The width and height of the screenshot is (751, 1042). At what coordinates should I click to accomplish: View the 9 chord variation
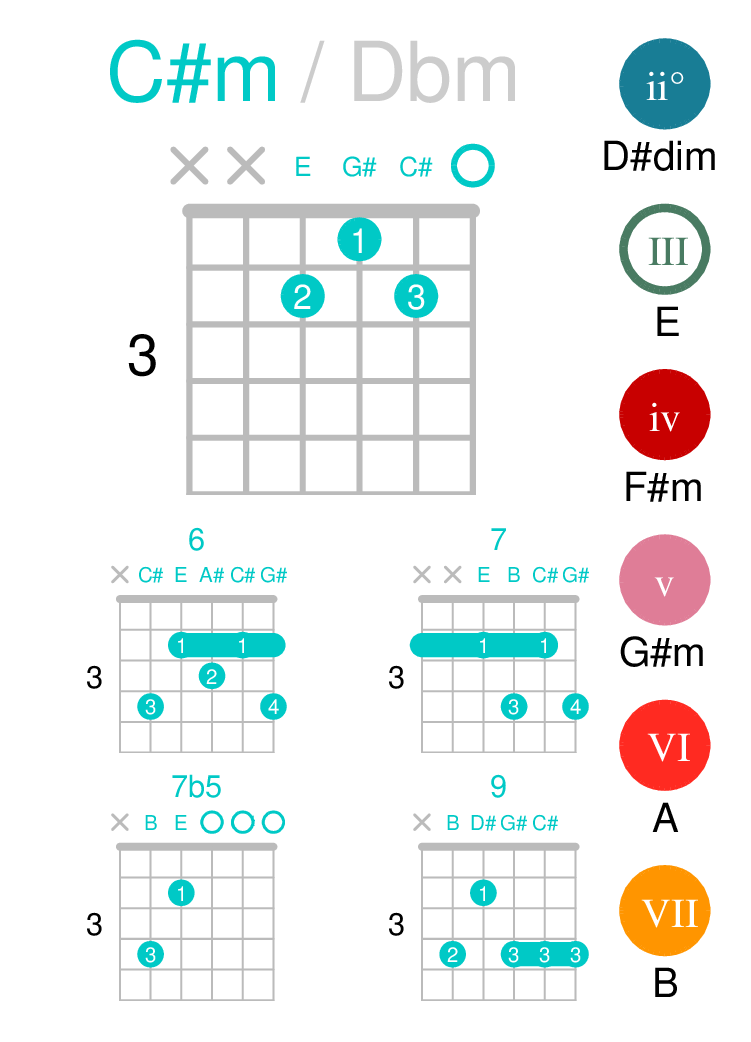[498, 887]
